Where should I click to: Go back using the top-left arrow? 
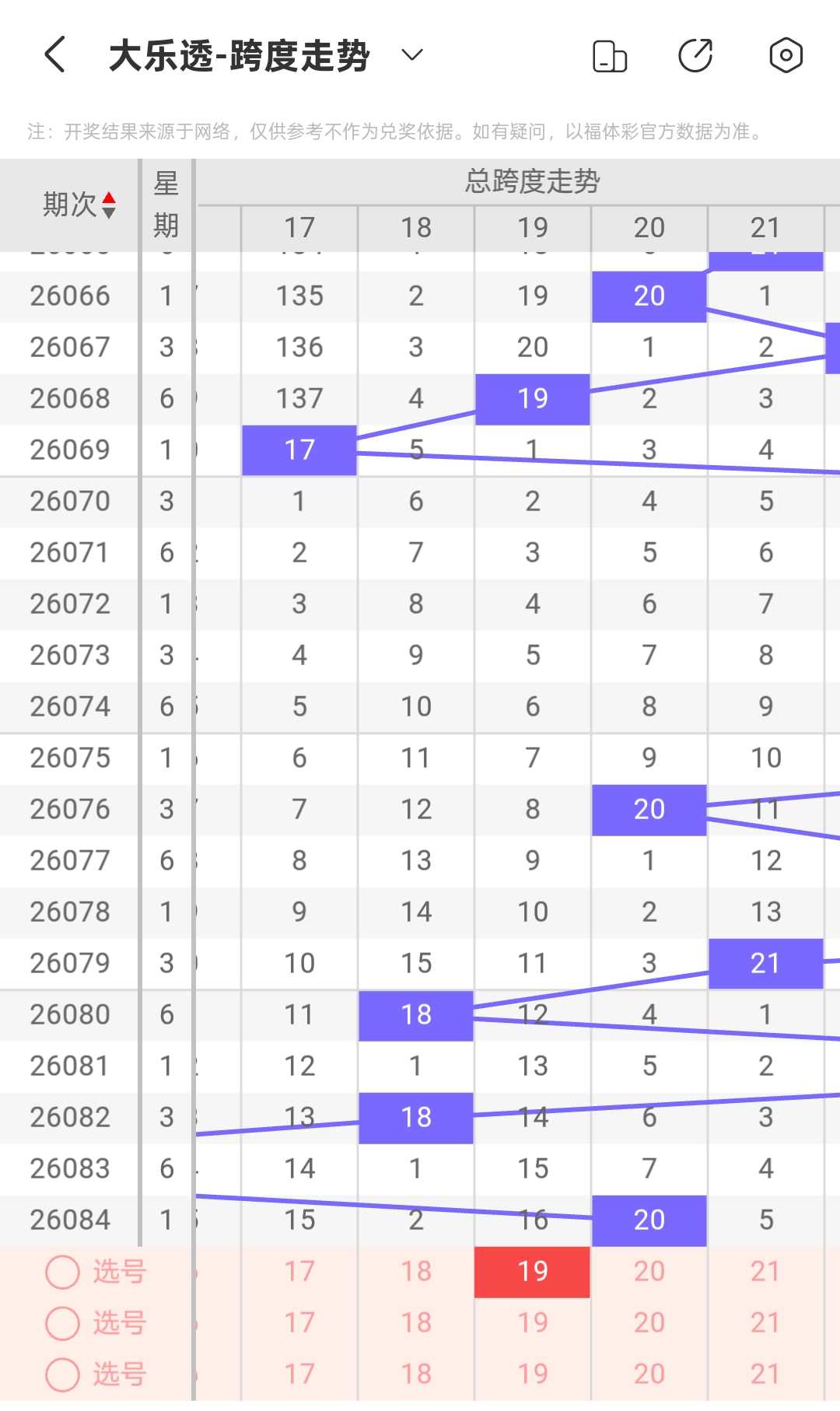pyautogui.click(x=54, y=55)
